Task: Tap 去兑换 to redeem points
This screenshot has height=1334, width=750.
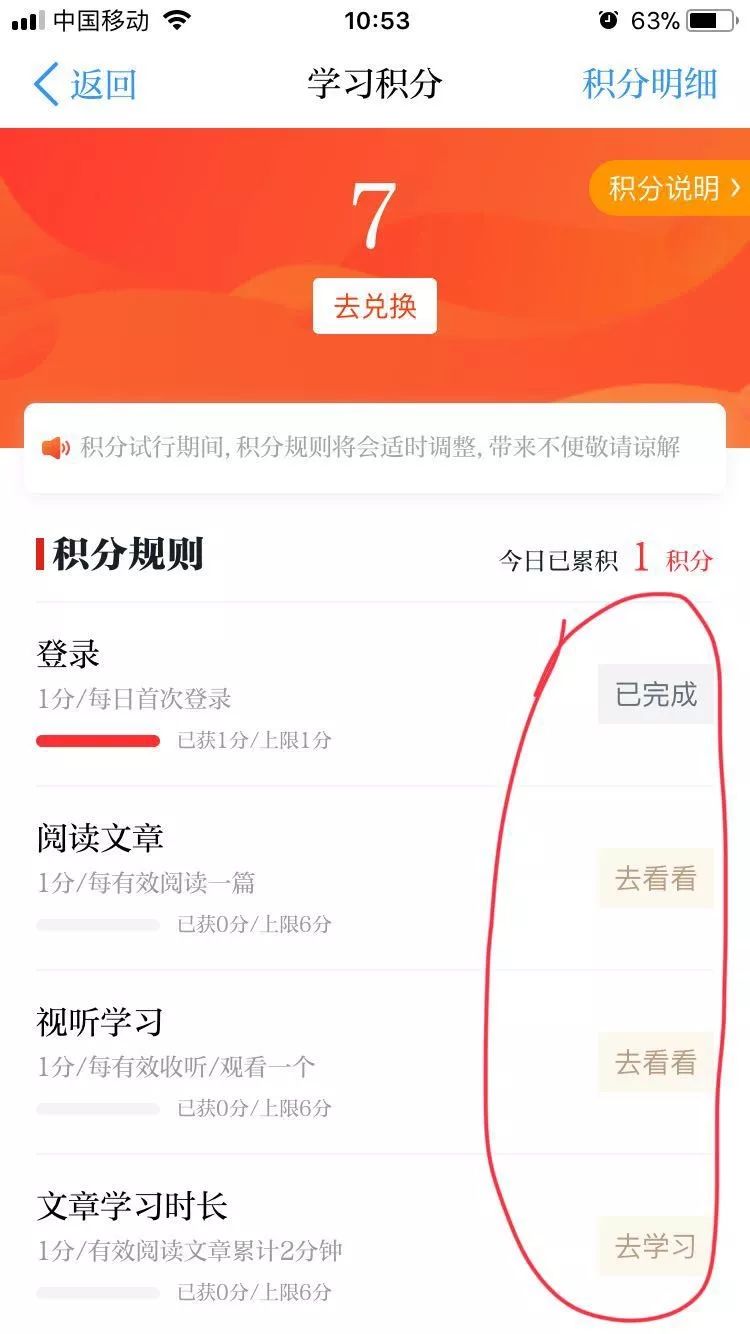Action: tap(375, 306)
